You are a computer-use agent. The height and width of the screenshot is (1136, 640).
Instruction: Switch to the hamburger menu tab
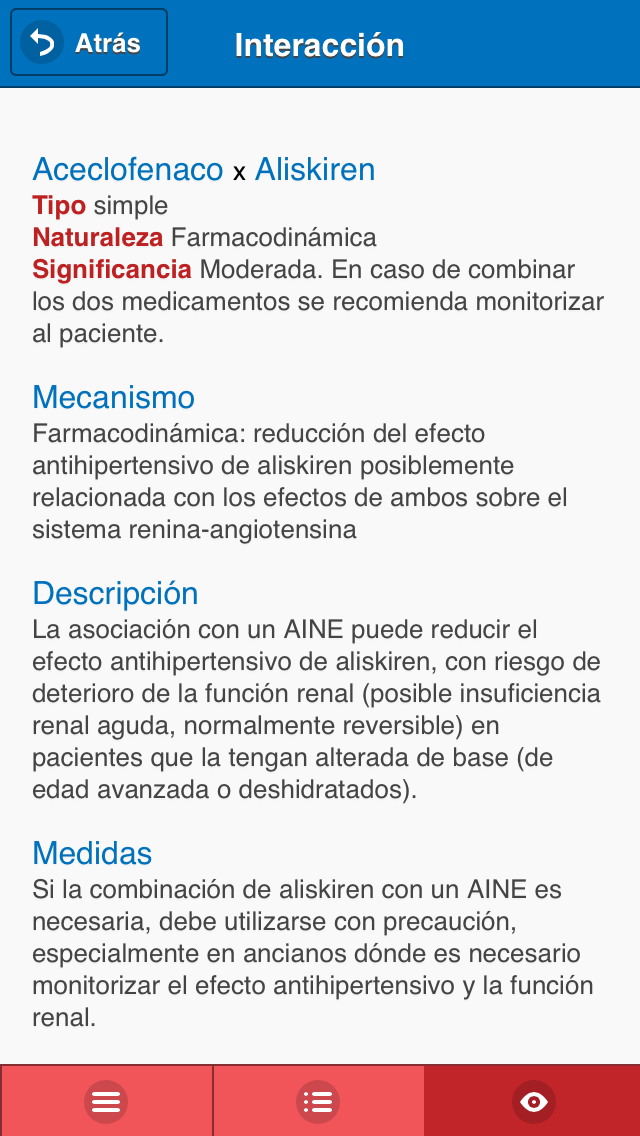click(x=106, y=1100)
